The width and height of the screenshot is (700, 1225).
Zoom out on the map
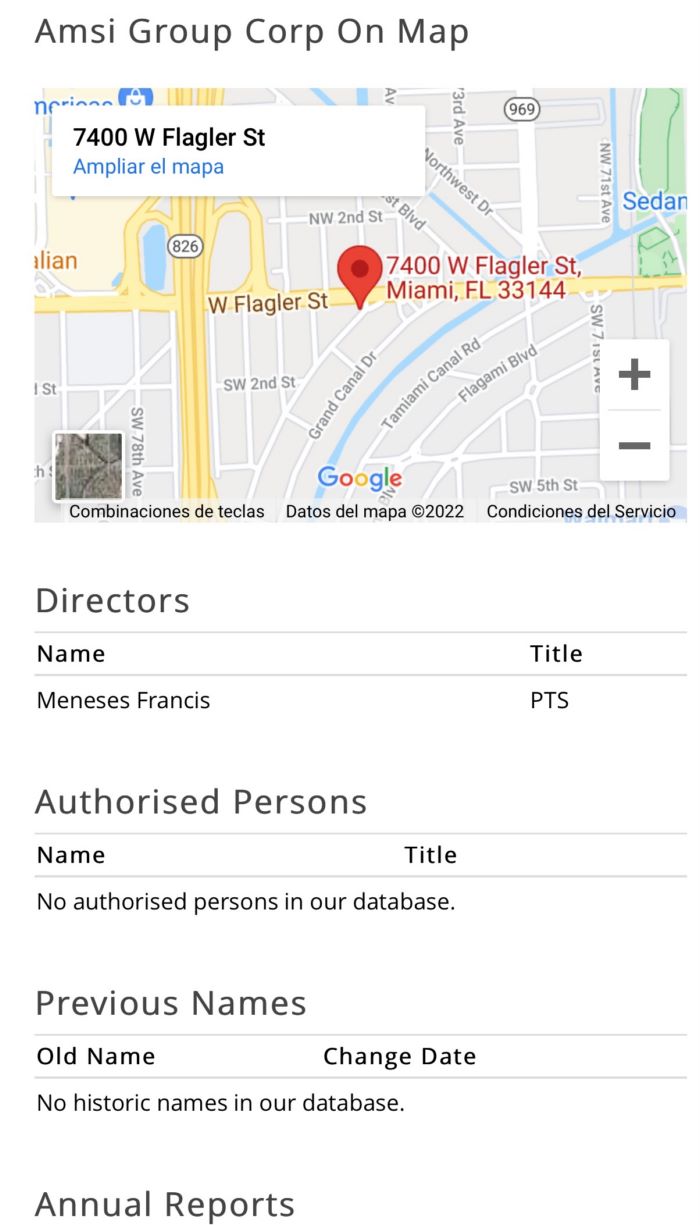pyautogui.click(x=634, y=445)
